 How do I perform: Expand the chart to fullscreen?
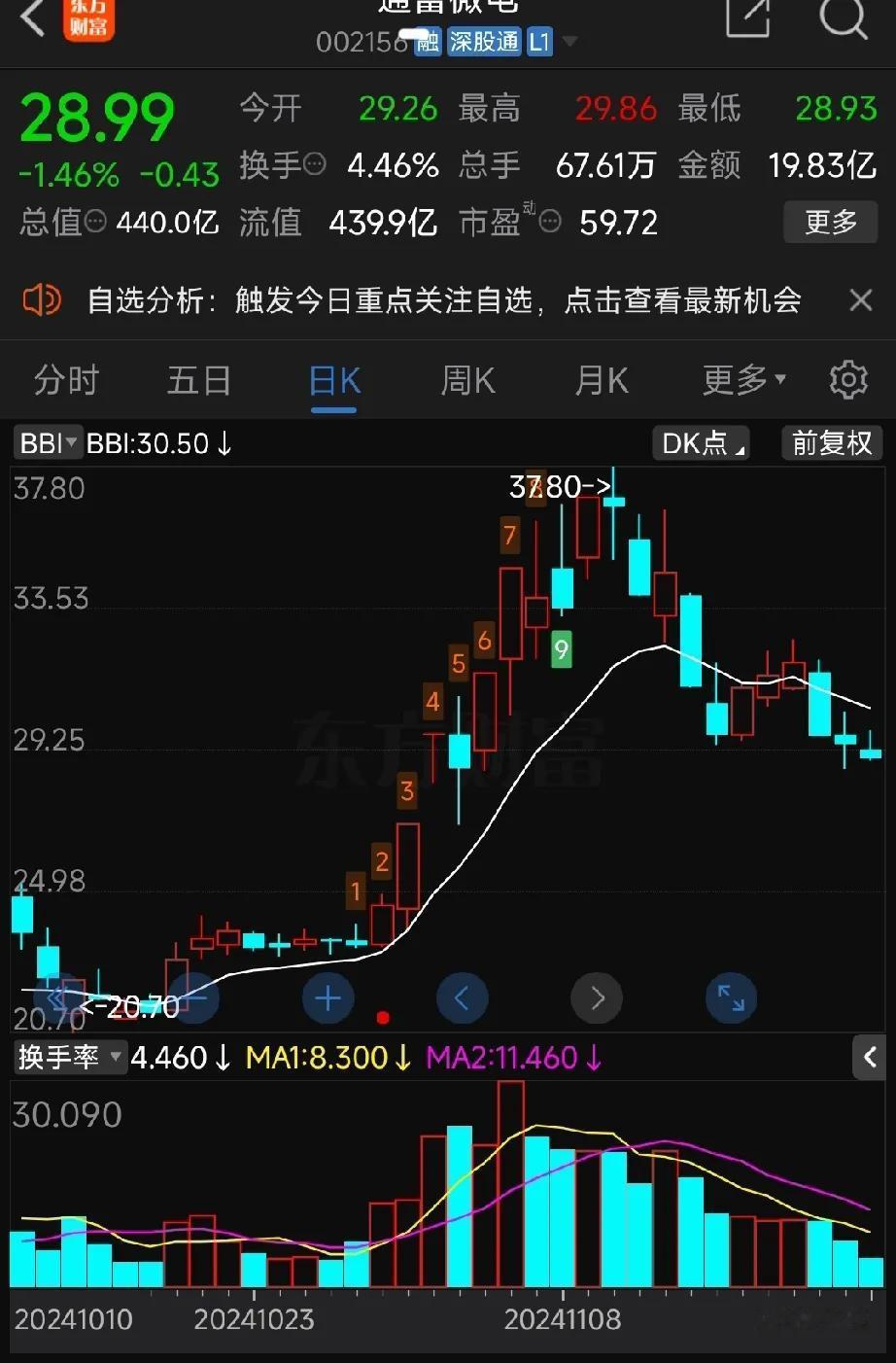[x=731, y=998]
